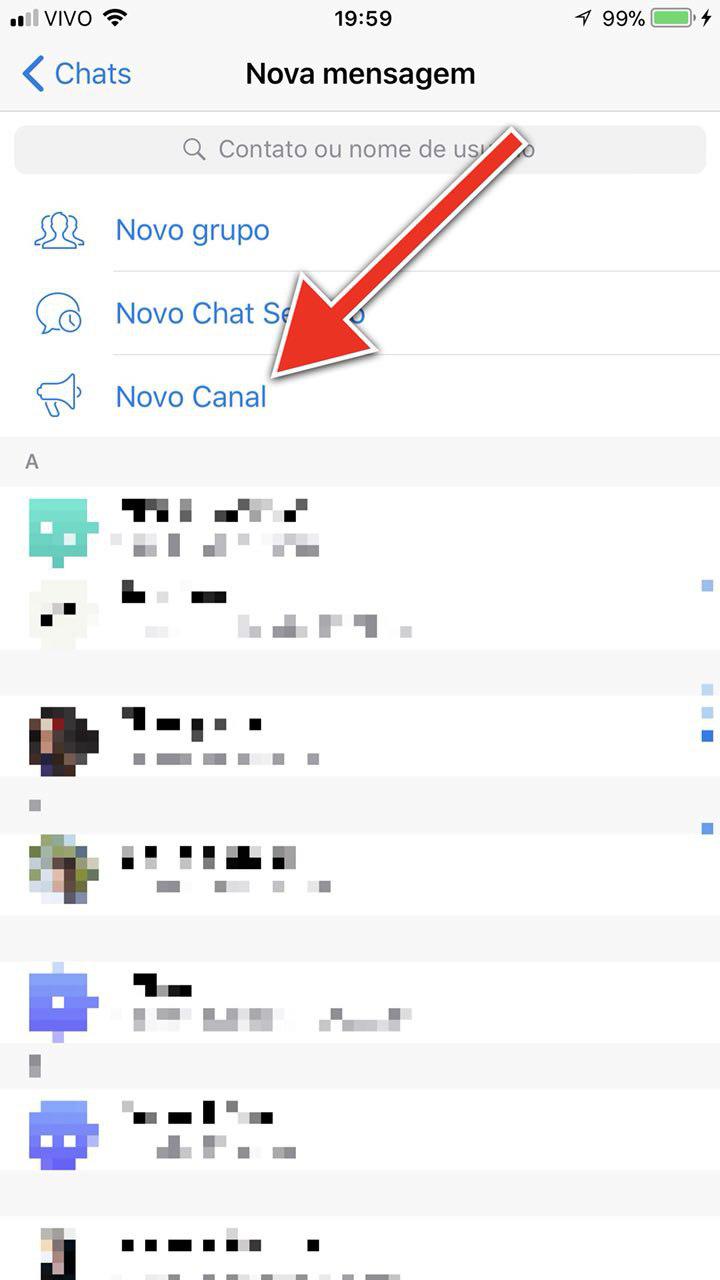Image resolution: width=720 pixels, height=1280 pixels.
Task: Go back to Chats
Action: click(x=76, y=74)
